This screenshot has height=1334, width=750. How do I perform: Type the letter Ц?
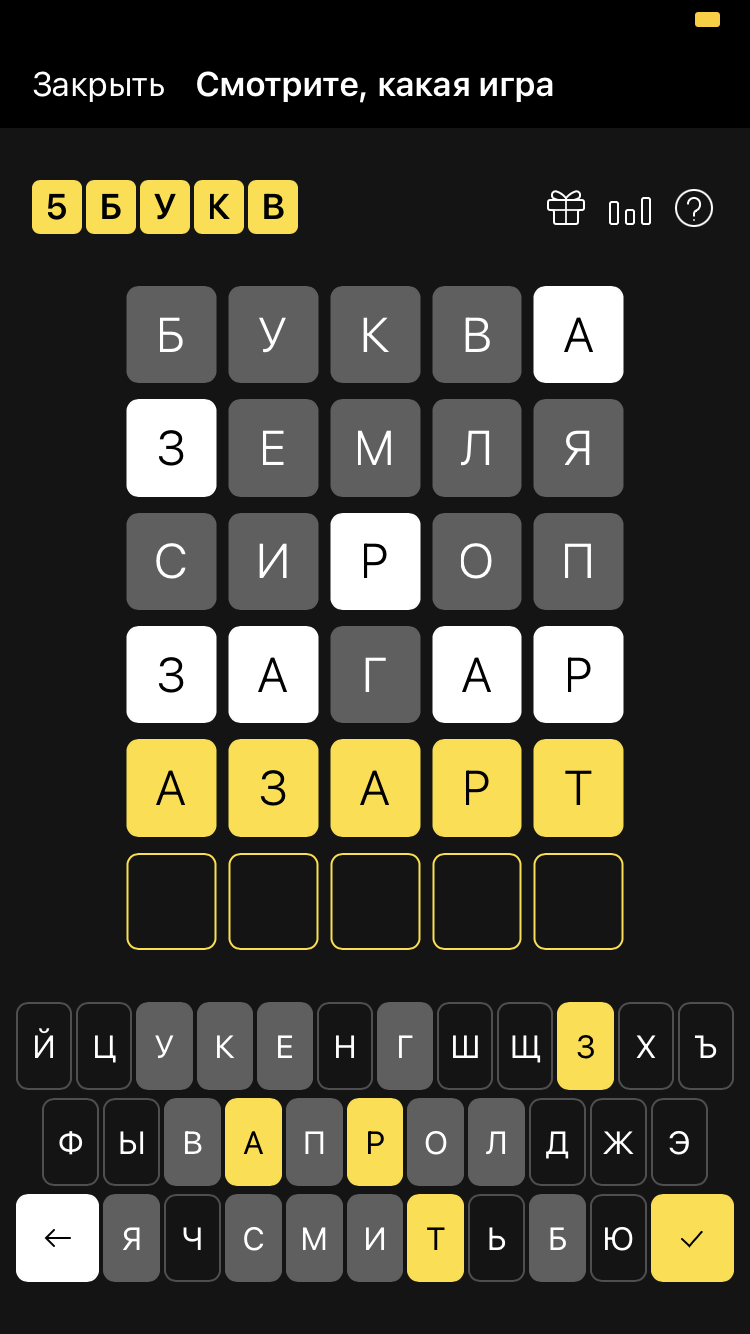pos(104,1046)
